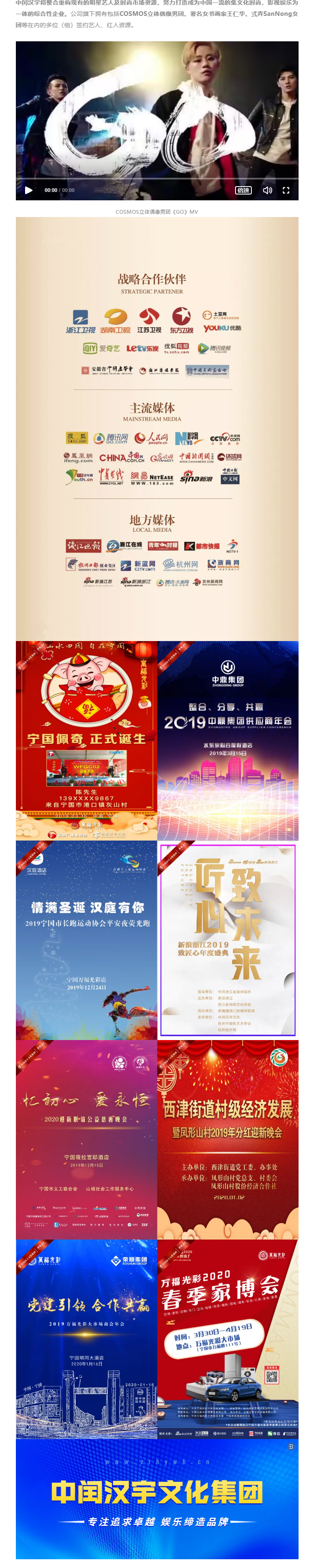309x1568 pixels.
Task: Play the COSMOS《GO》MV video
Action: pos(29,190)
